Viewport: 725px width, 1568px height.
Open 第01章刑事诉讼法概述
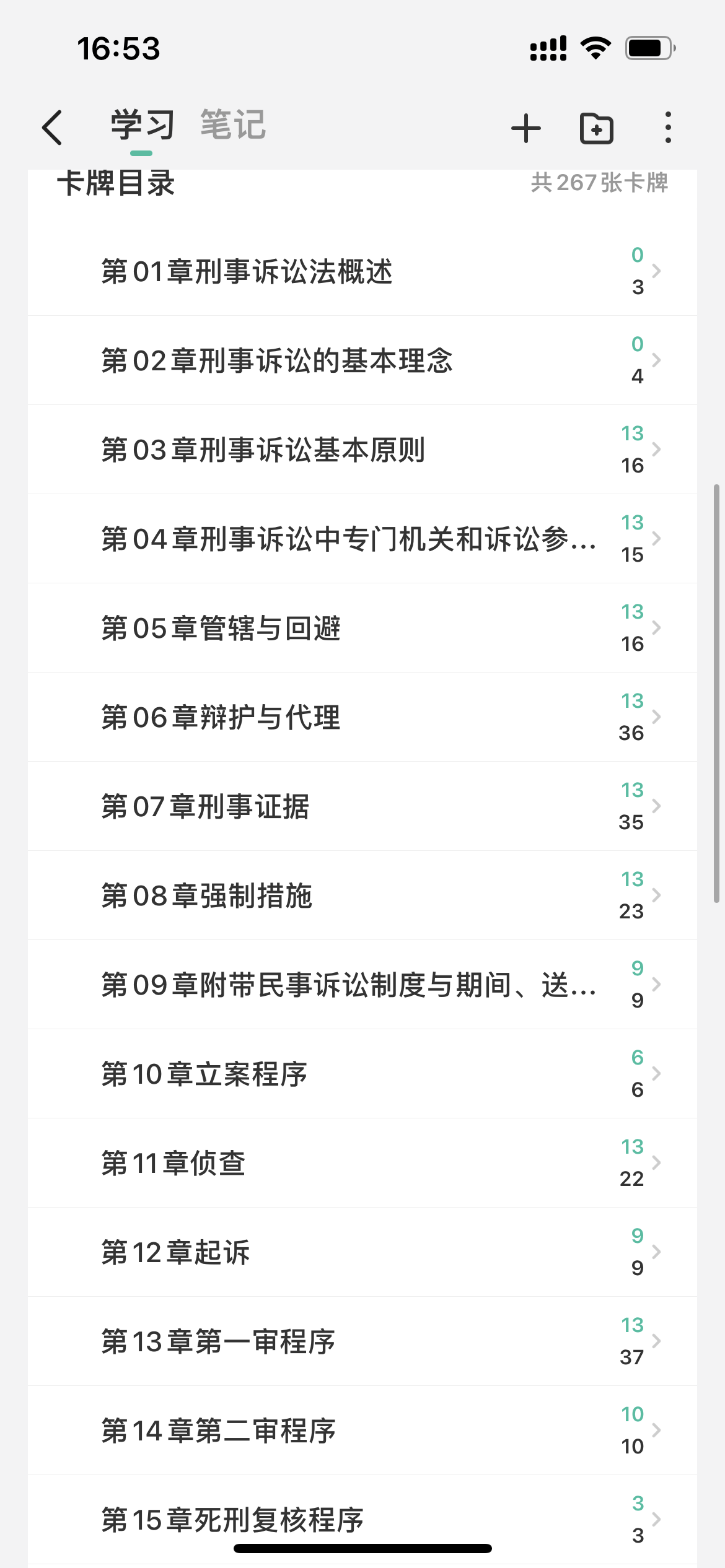(x=362, y=271)
